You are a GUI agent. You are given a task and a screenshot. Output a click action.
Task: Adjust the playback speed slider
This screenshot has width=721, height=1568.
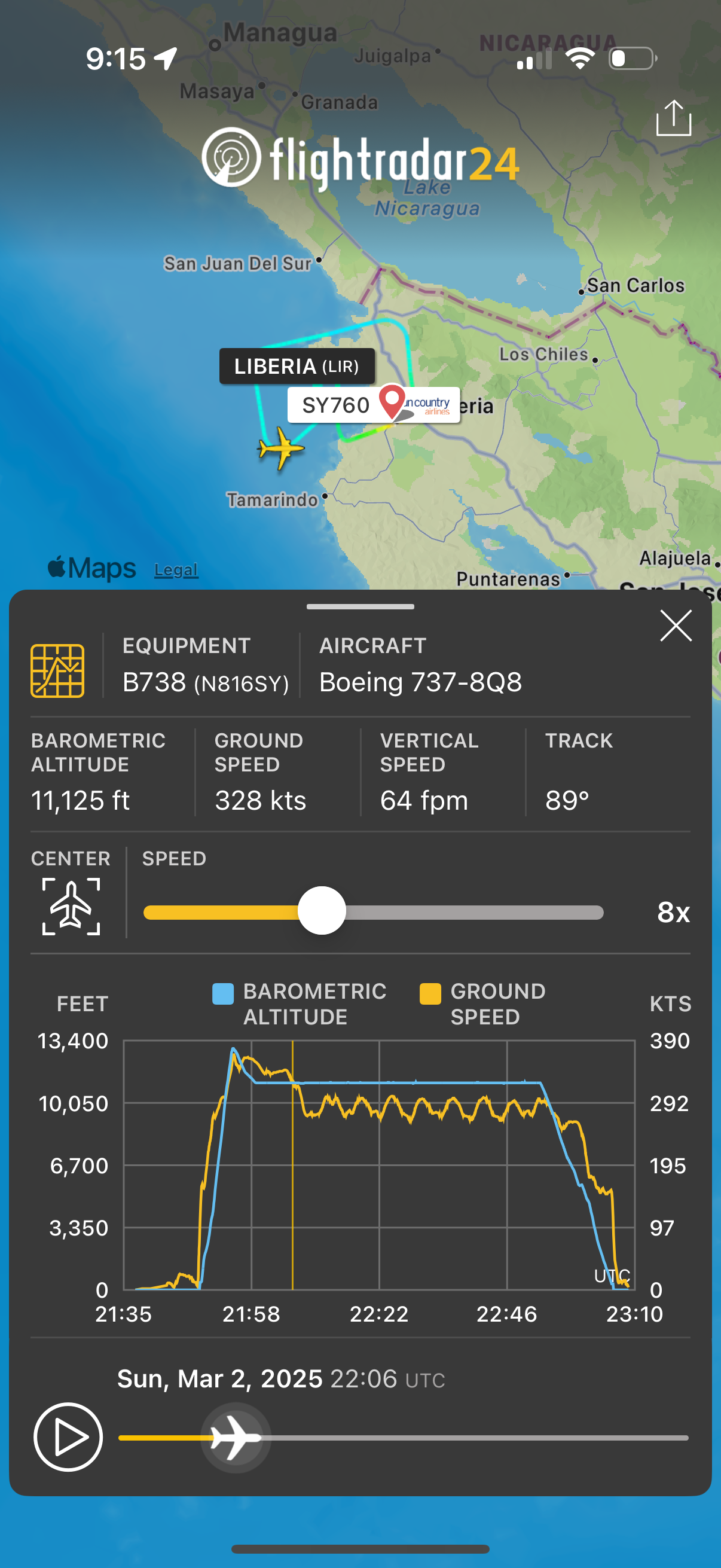point(322,911)
